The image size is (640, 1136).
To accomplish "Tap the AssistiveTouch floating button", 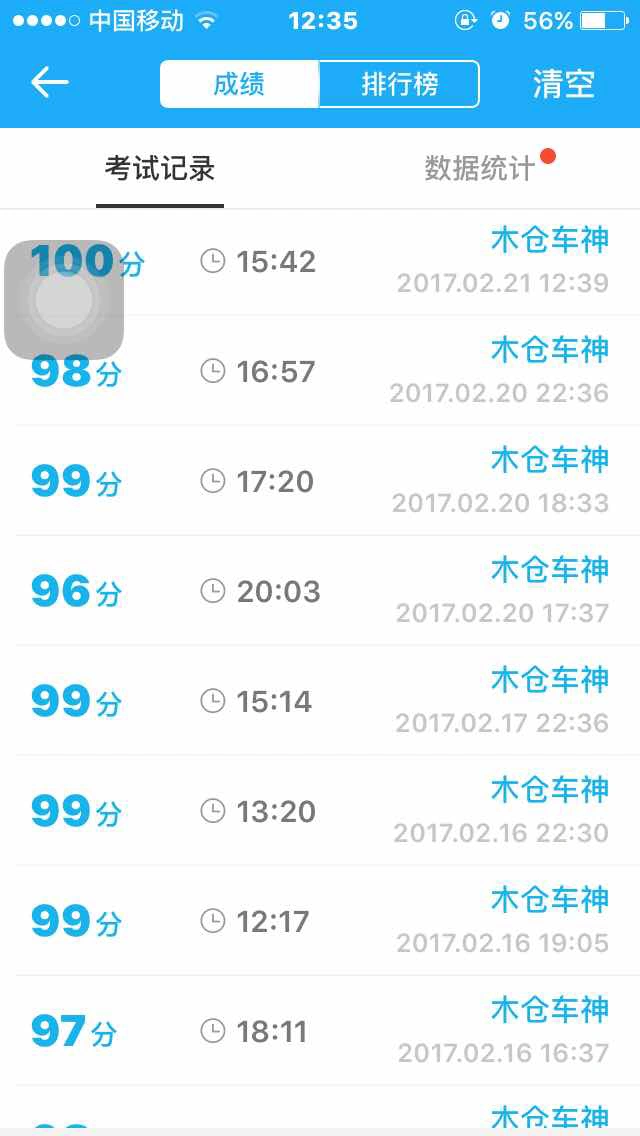I will coord(64,300).
